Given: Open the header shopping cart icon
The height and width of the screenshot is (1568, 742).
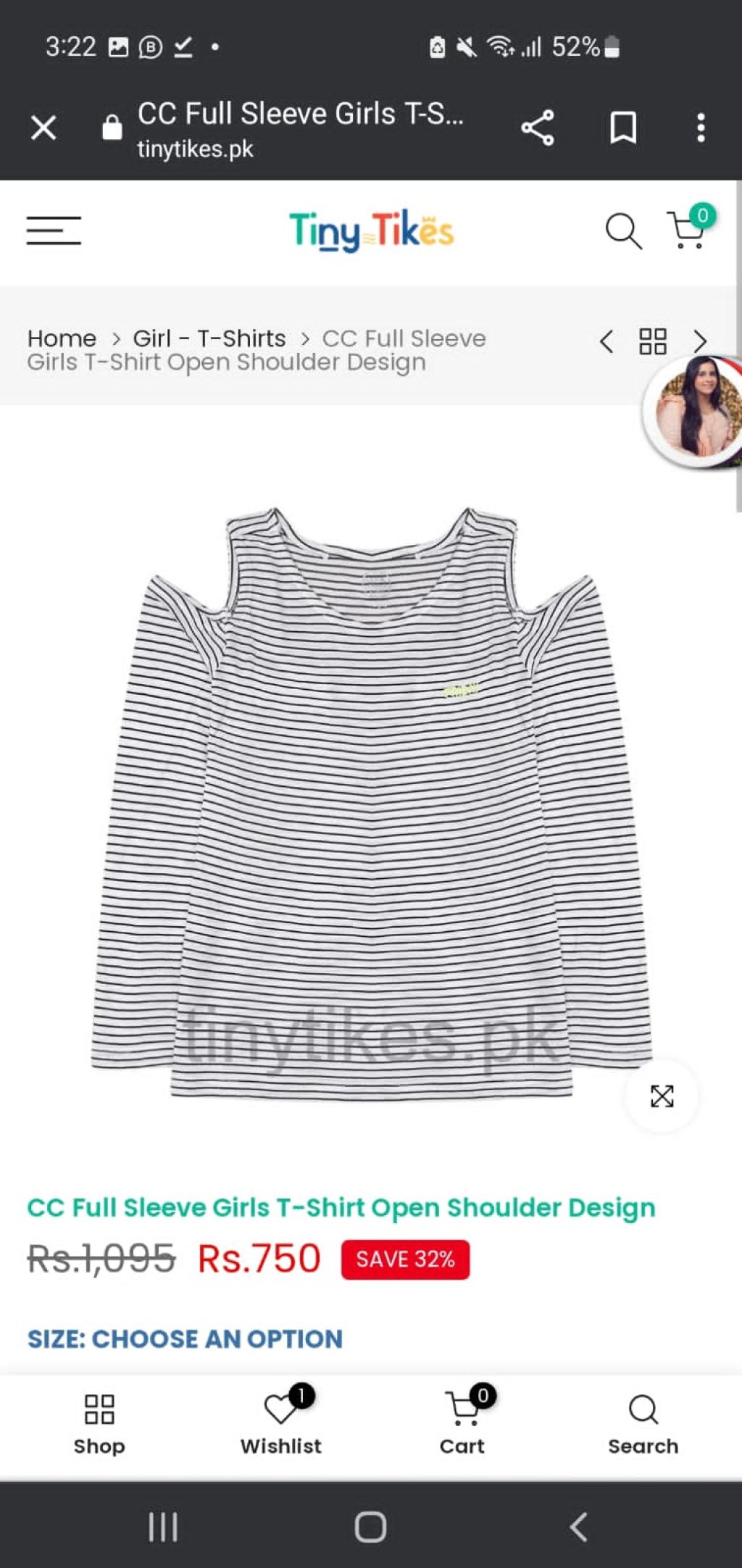Looking at the screenshot, I should [x=687, y=231].
